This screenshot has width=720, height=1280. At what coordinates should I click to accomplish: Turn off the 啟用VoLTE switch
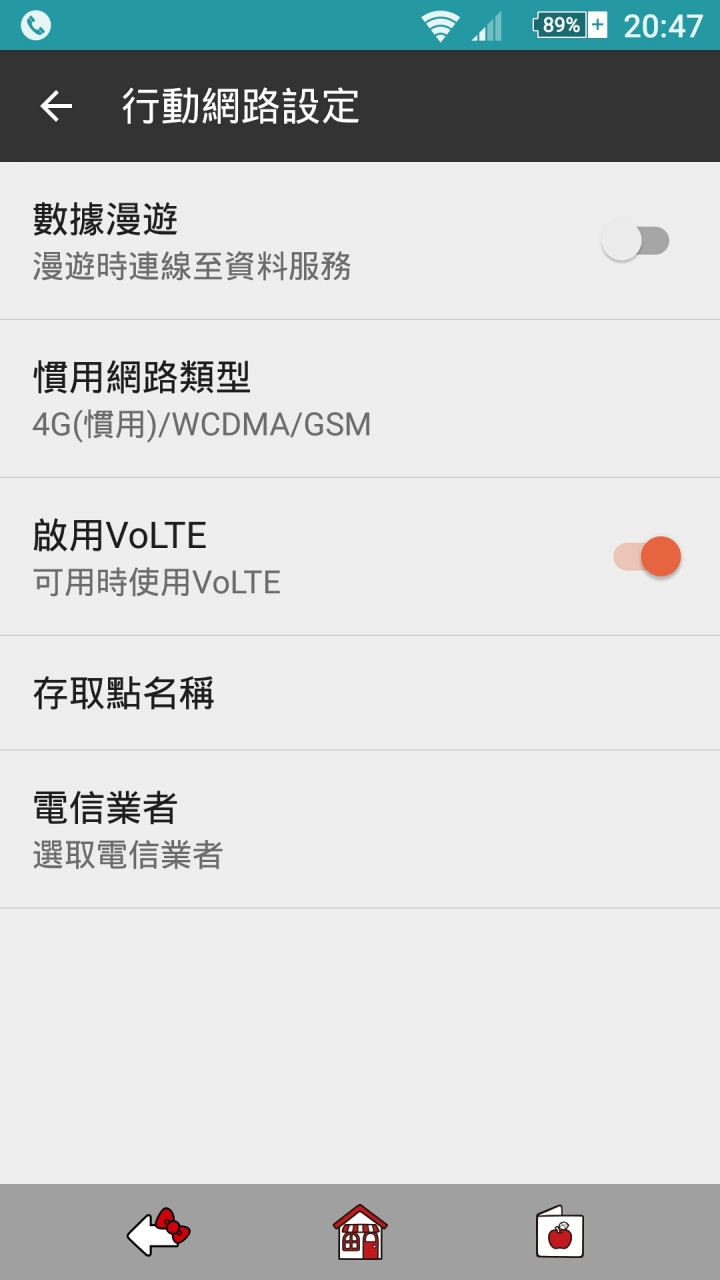click(647, 556)
